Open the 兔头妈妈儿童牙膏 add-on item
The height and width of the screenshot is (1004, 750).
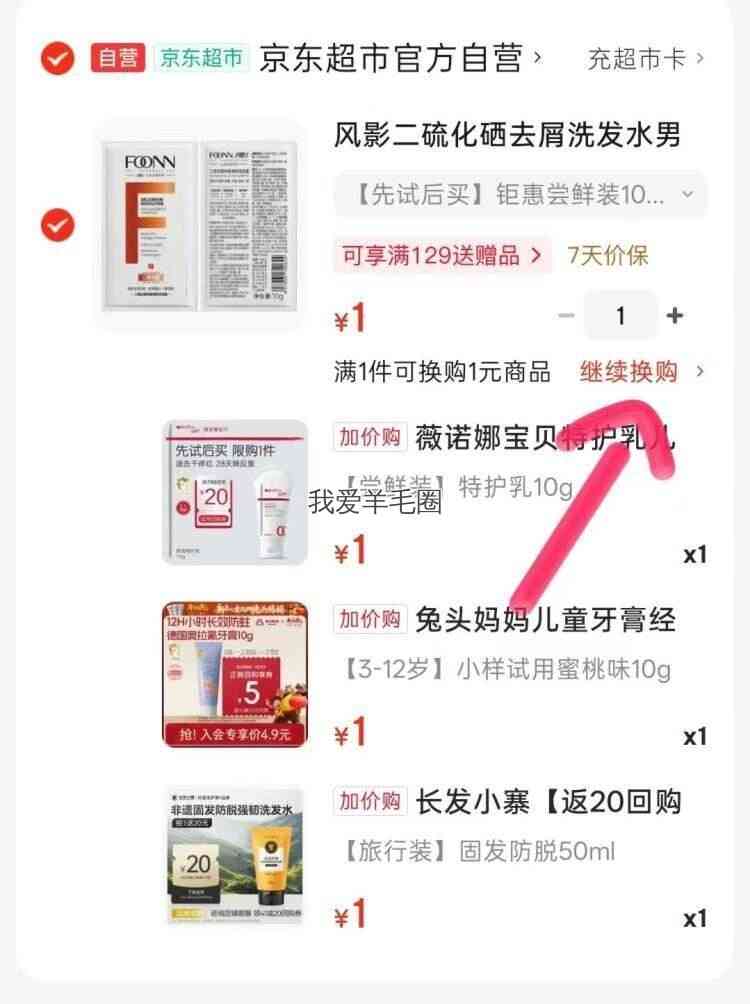tap(435, 674)
